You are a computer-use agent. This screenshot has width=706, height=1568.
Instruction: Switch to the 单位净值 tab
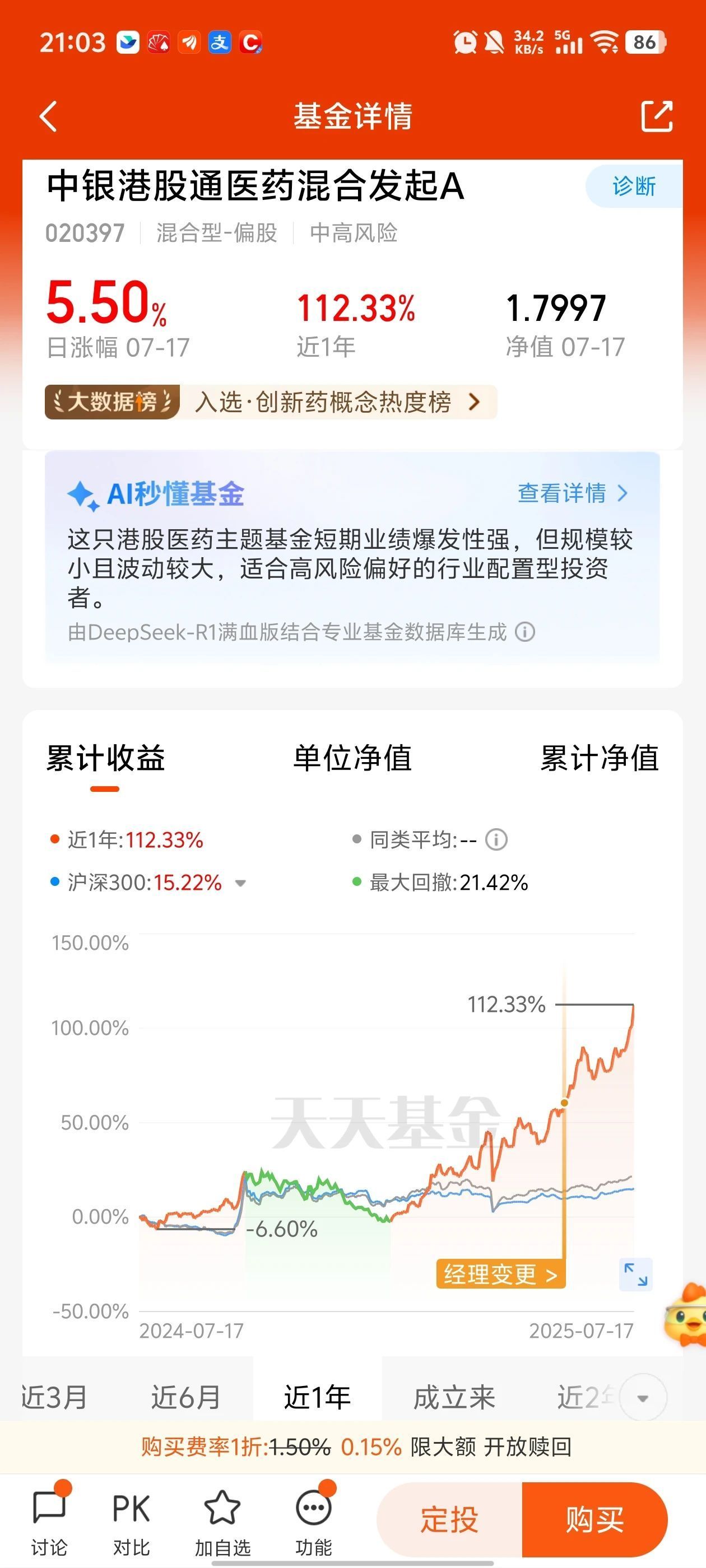[352, 758]
